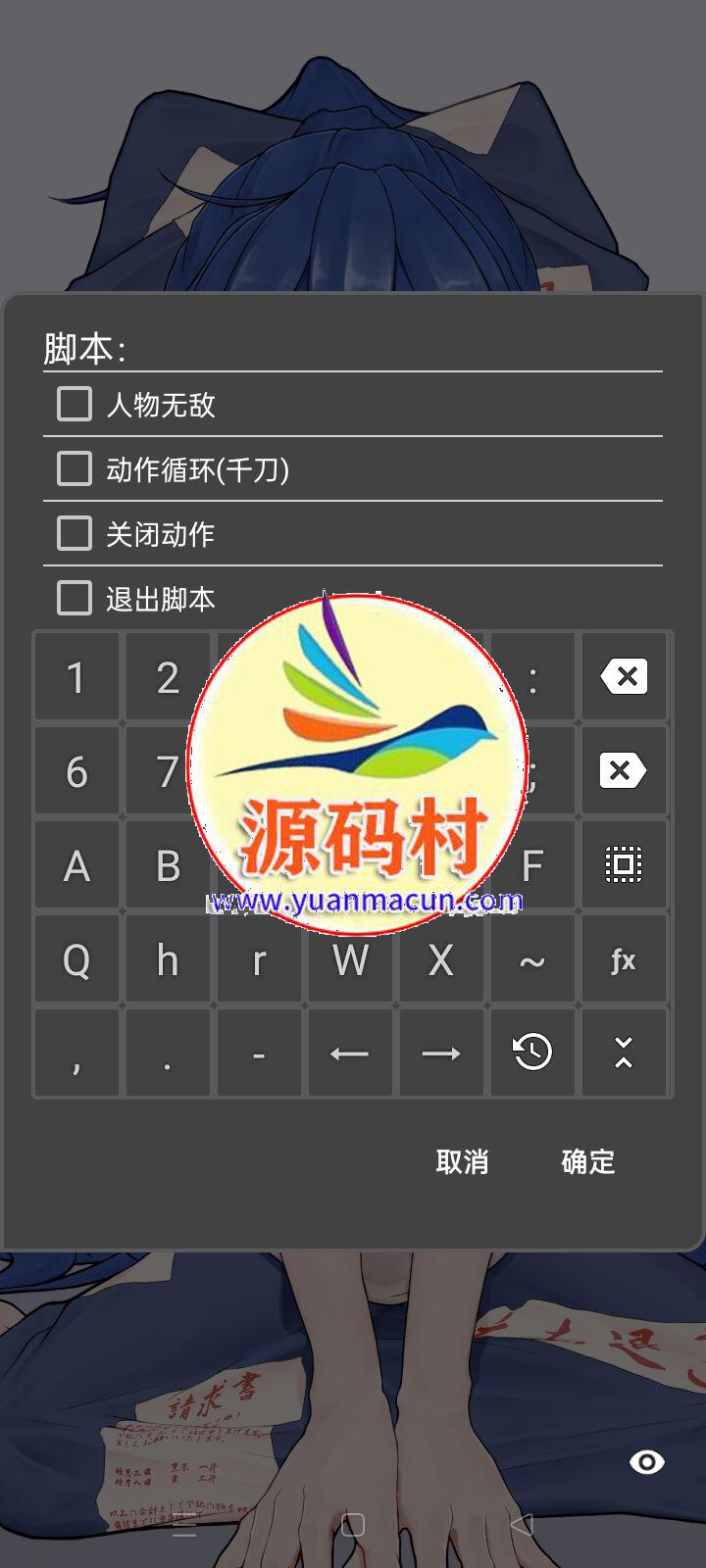Move cursor left with the arrow key
Image resolution: width=706 pixels, height=1568 pixels.
pyautogui.click(x=350, y=1053)
